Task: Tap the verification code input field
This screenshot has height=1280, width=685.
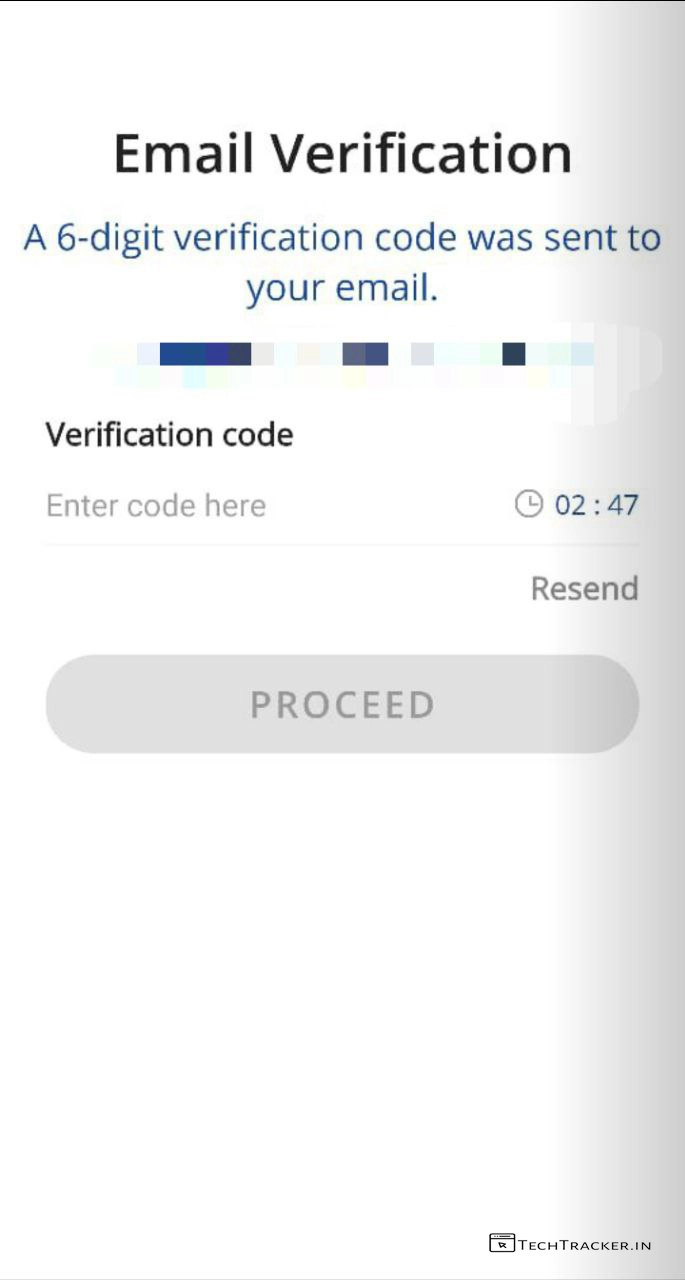Action: tap(260, 505)
